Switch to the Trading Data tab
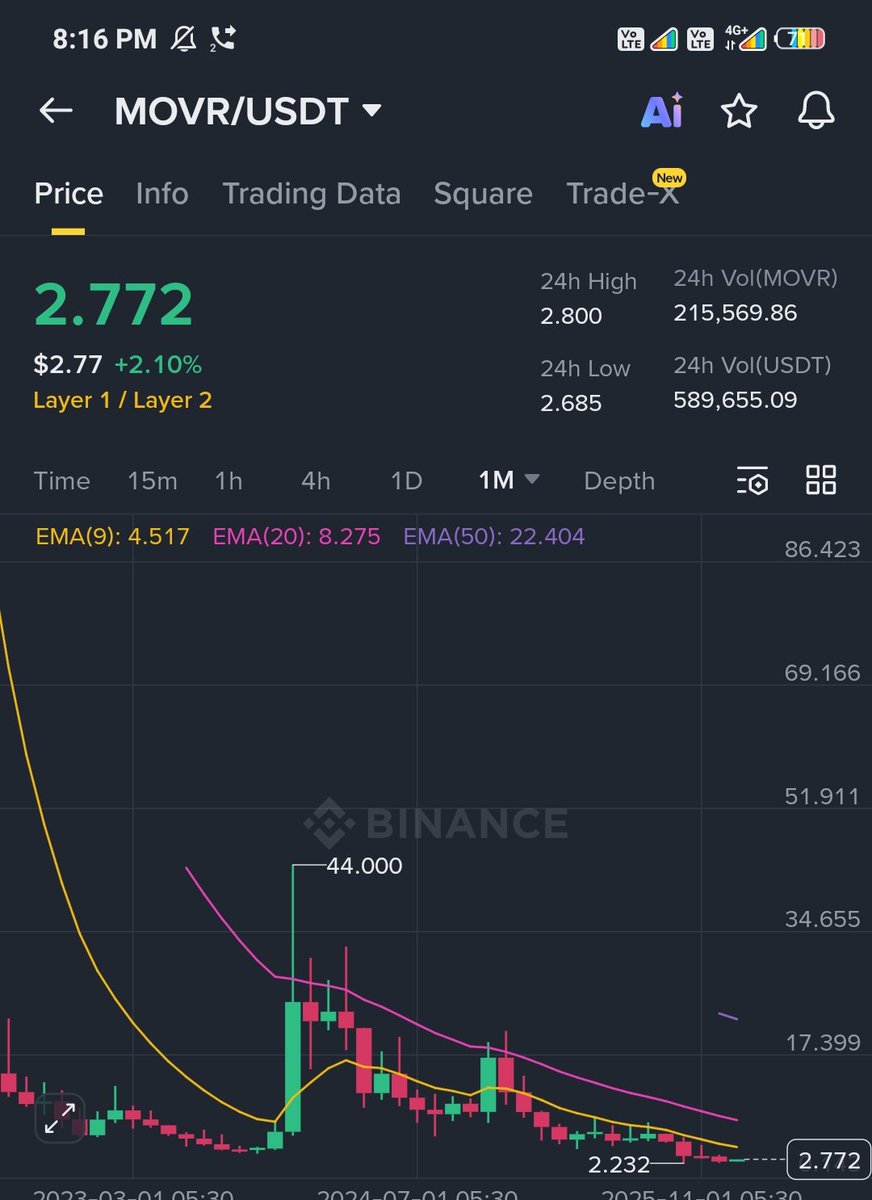This screenshot has height=1200, width=872. click(311, 193)
